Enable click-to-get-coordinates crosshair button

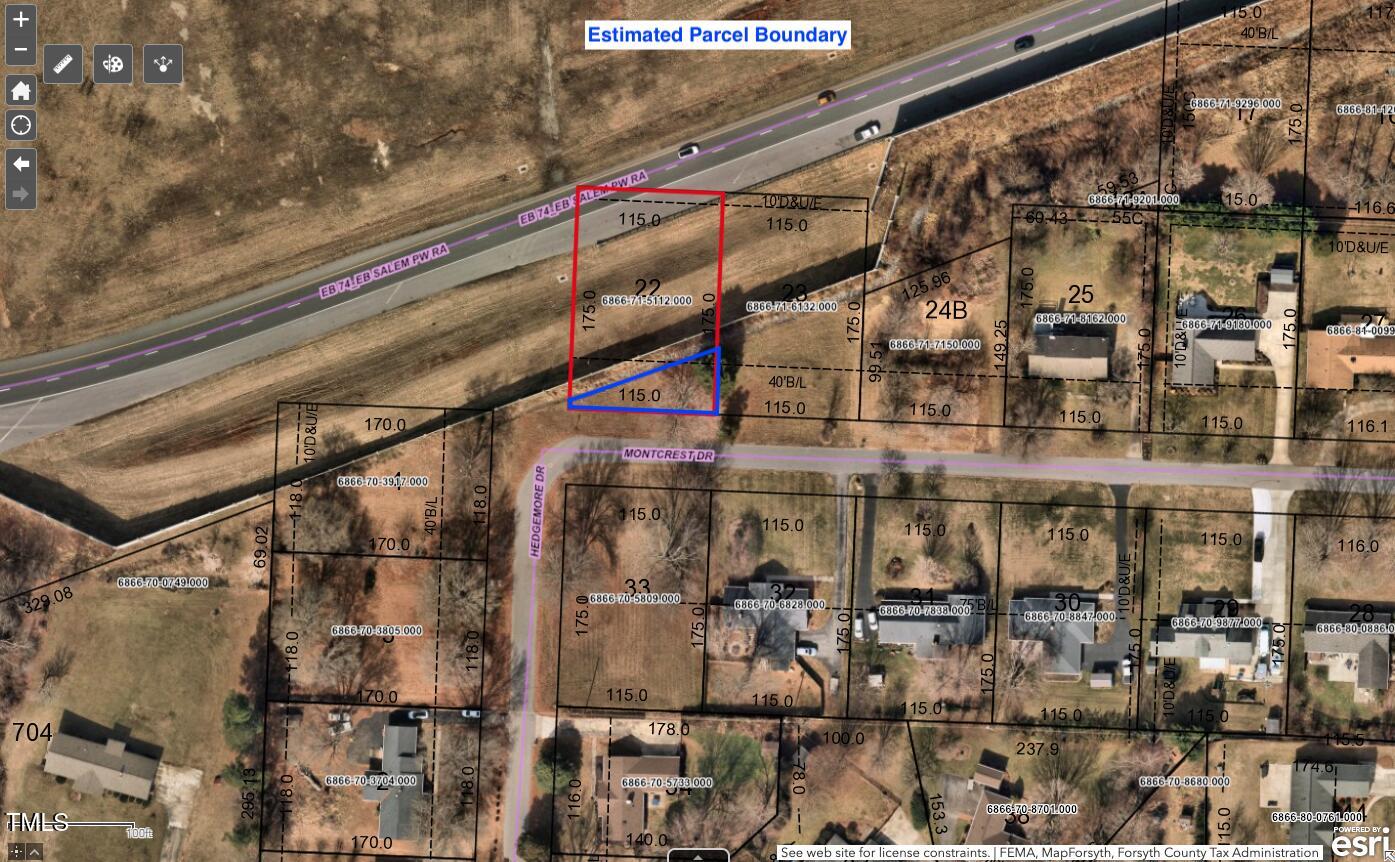(17, 851)
